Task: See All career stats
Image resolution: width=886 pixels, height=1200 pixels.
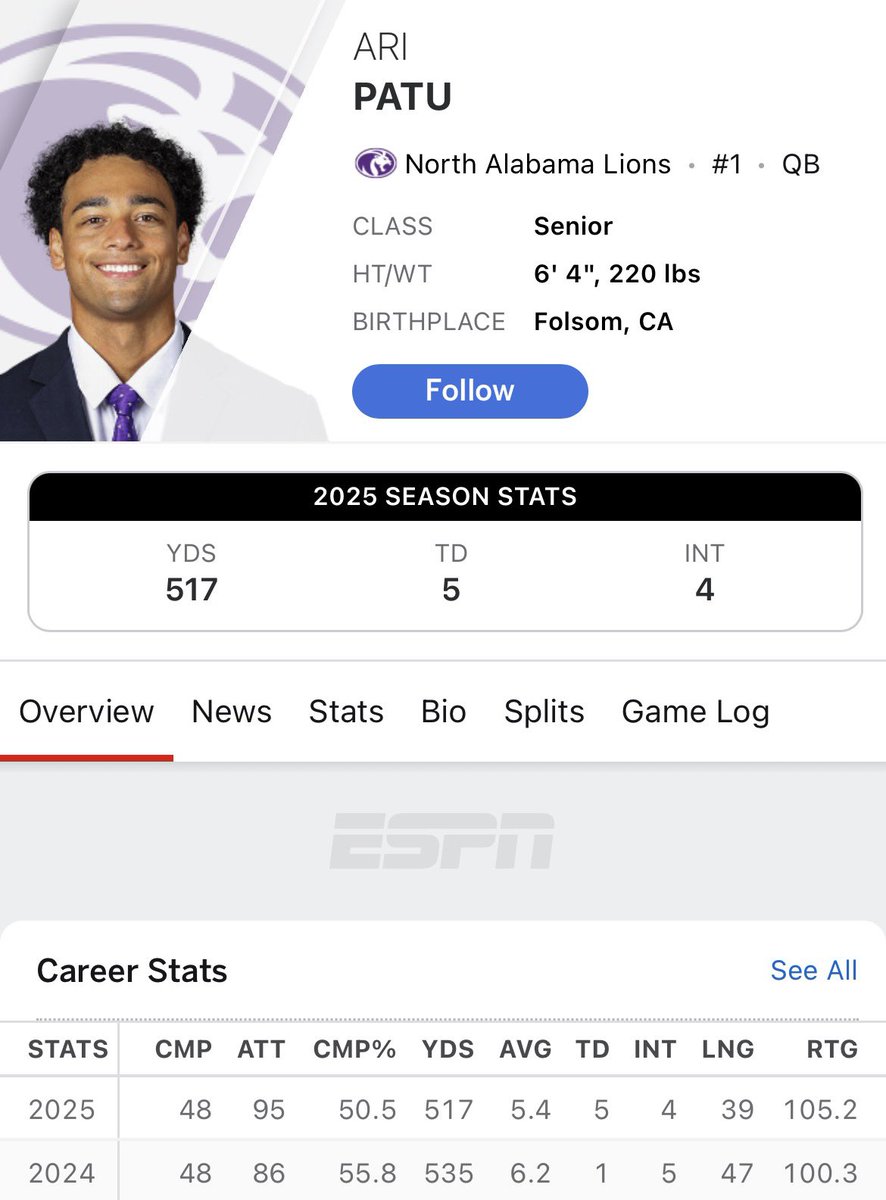Action: (x=813, y=970)
